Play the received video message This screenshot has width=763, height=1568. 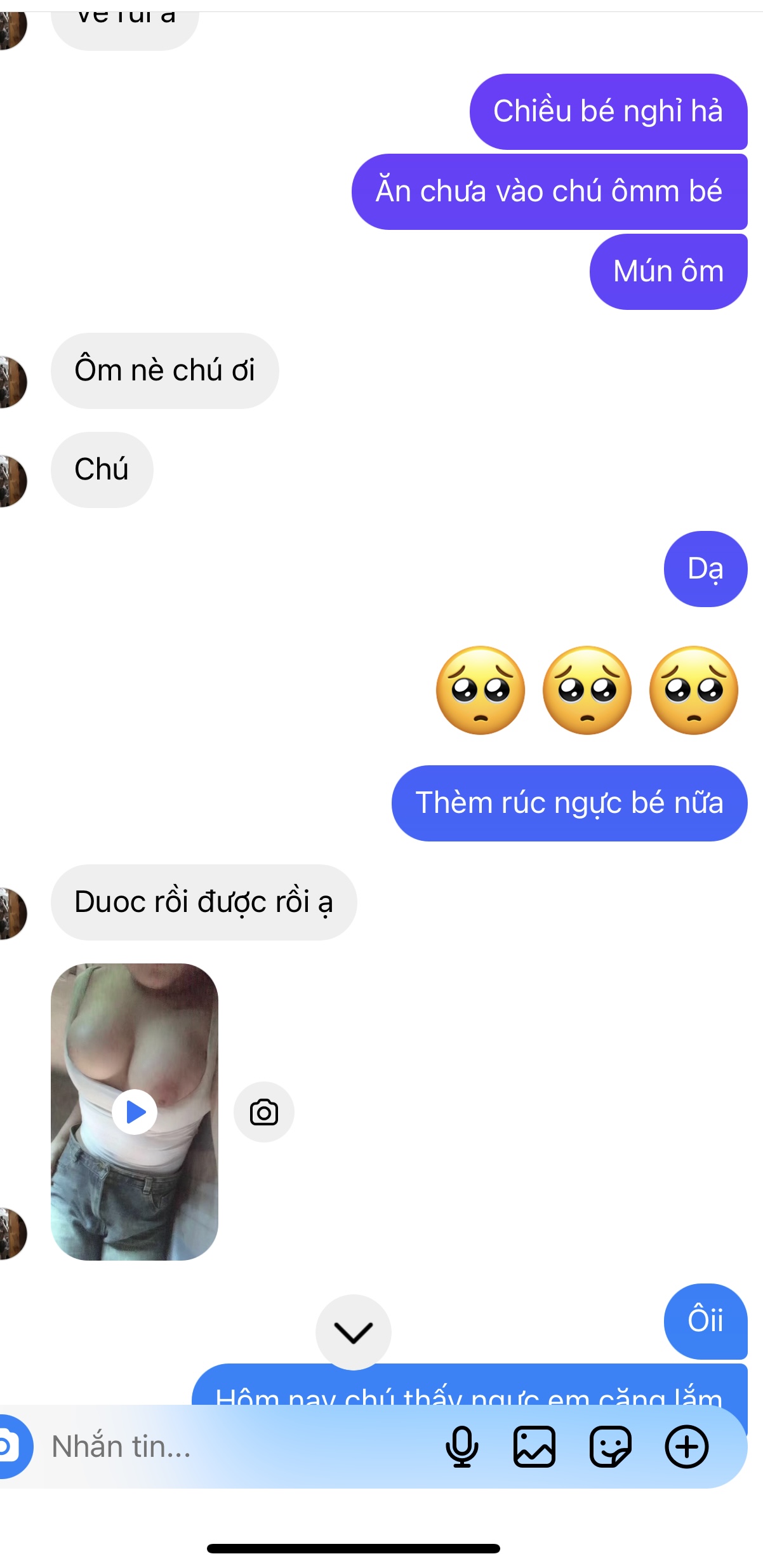135,1111
